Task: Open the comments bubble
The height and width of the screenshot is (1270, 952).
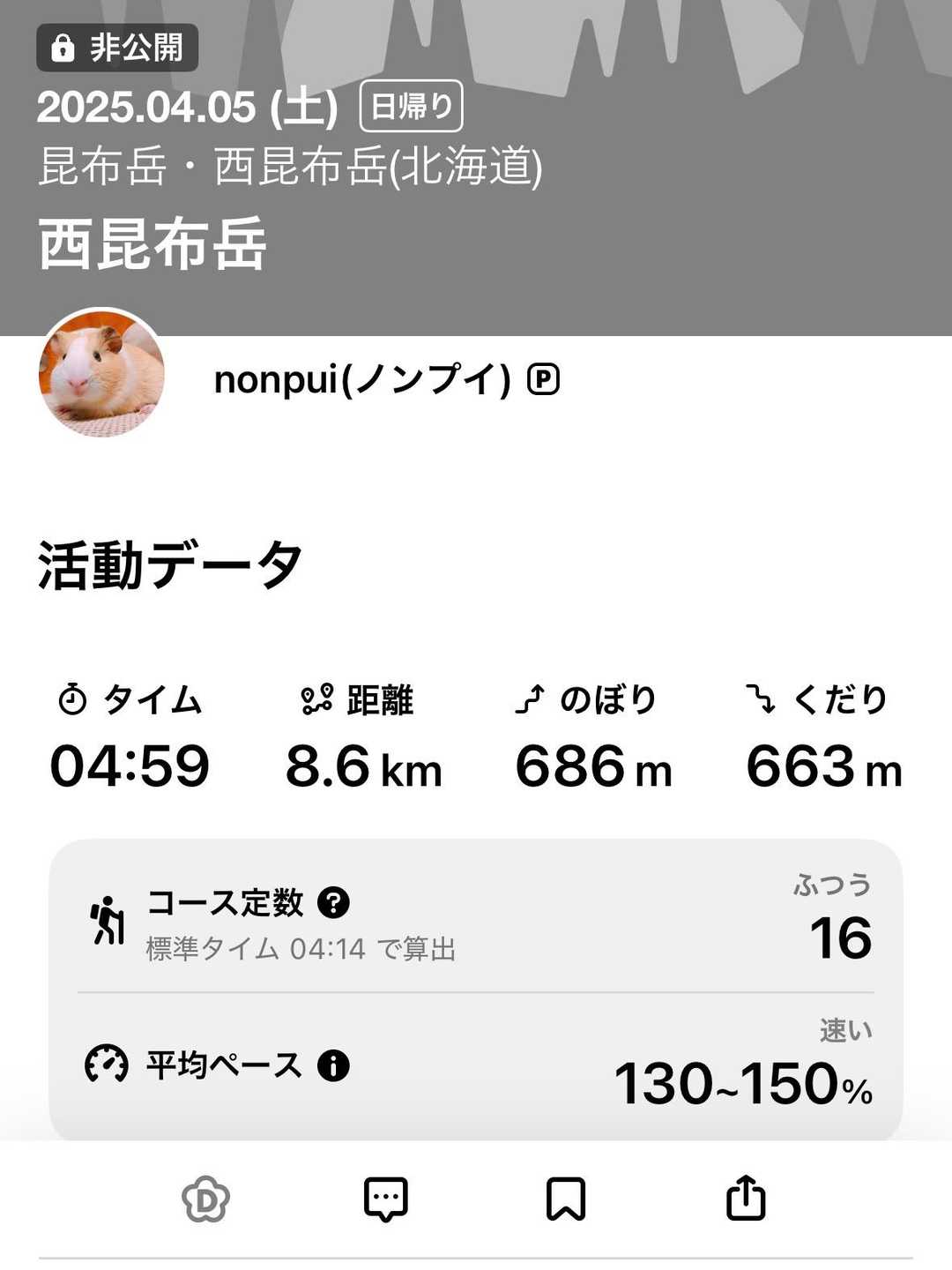Action: 386,1199
